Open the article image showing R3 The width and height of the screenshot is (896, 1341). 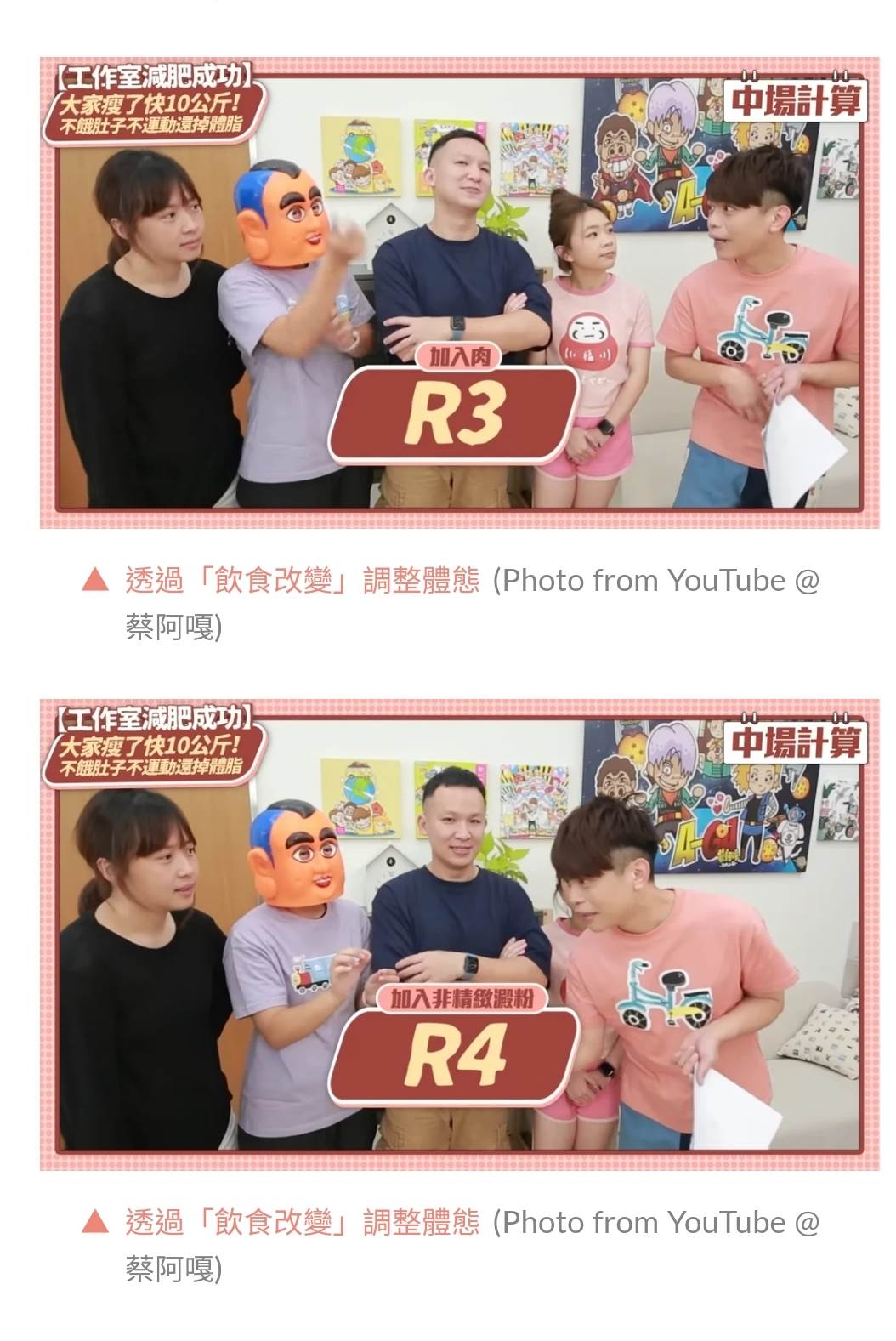pos(459,292)
